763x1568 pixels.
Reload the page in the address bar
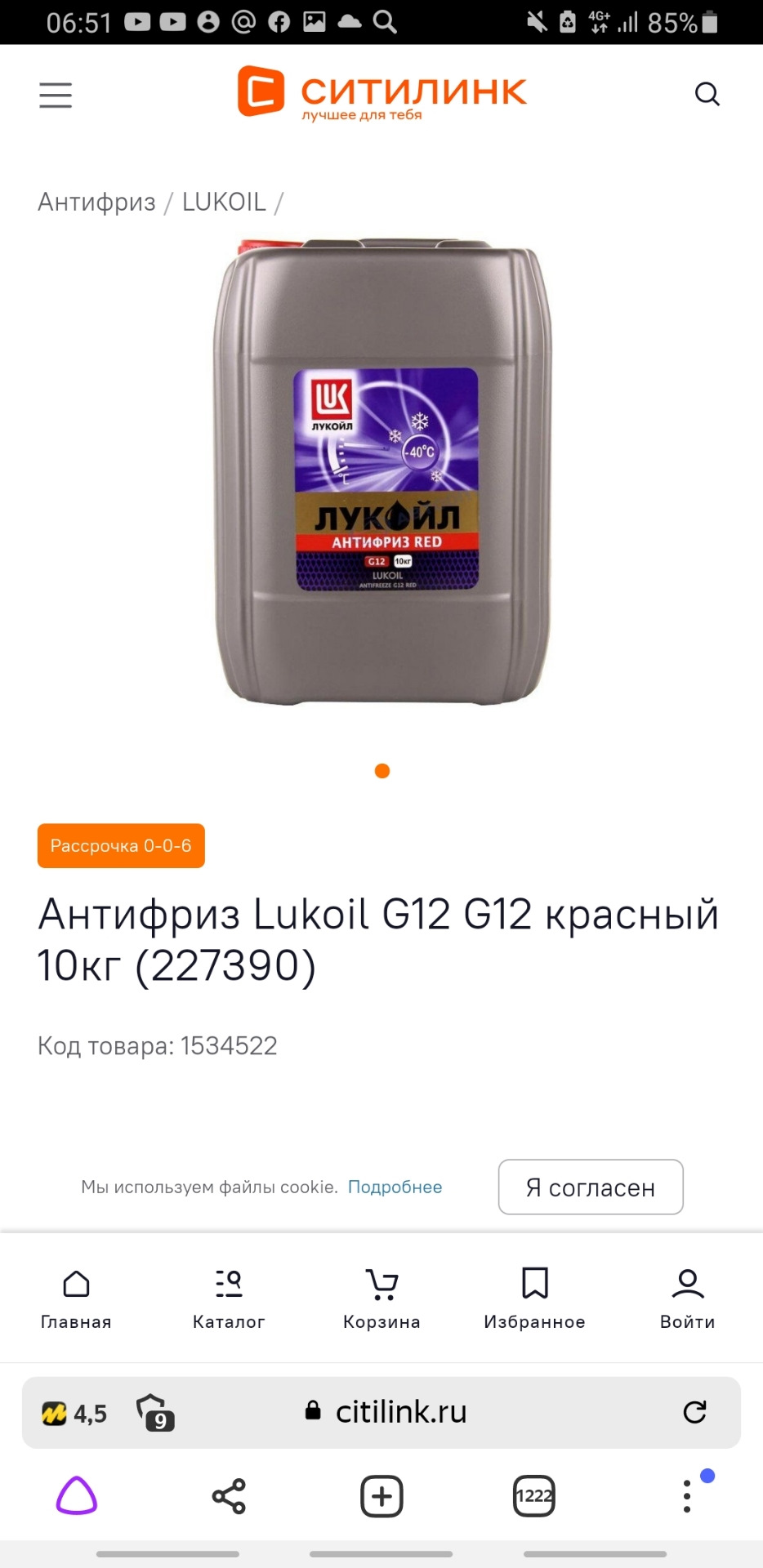coord(694,1411)
